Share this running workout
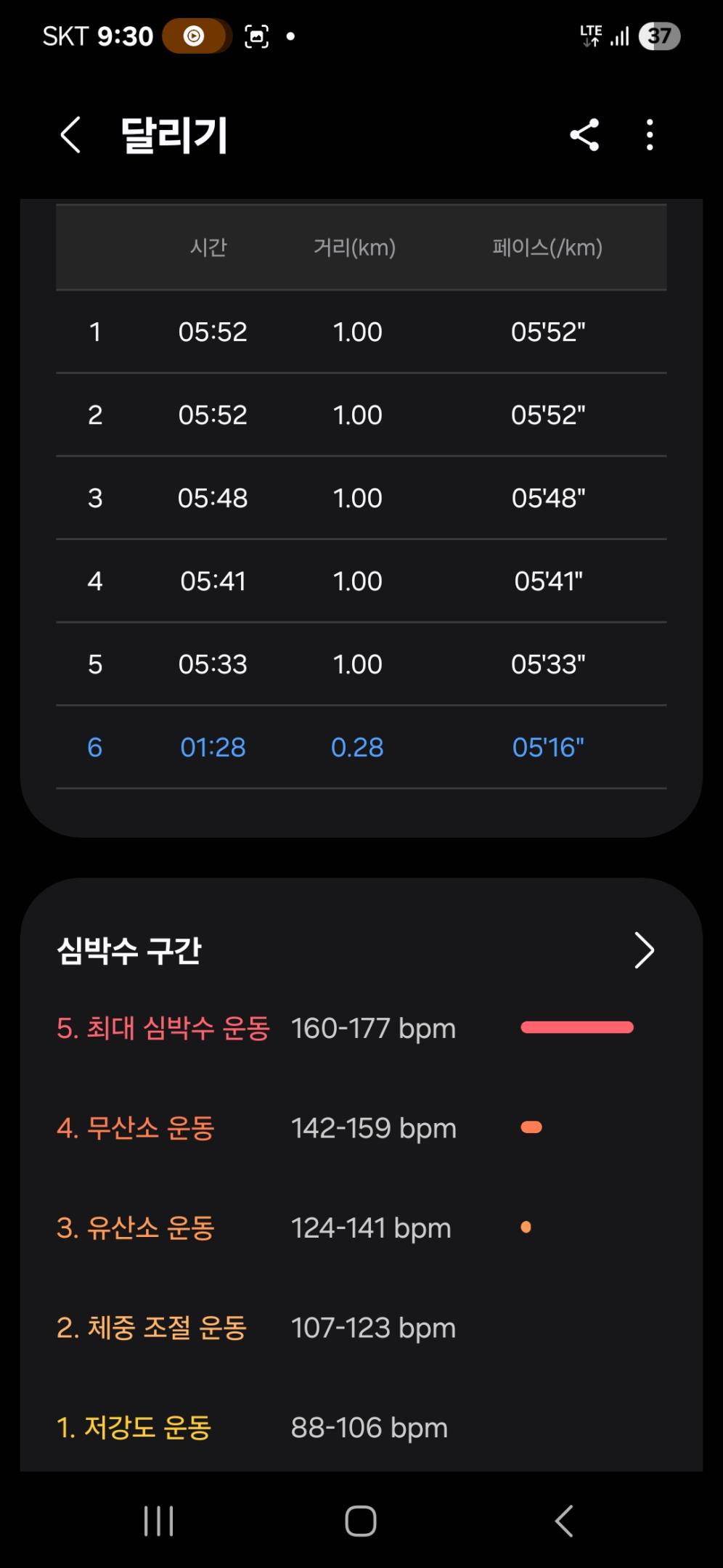This screenshot has height=1568, width=723. coord(584,135)
